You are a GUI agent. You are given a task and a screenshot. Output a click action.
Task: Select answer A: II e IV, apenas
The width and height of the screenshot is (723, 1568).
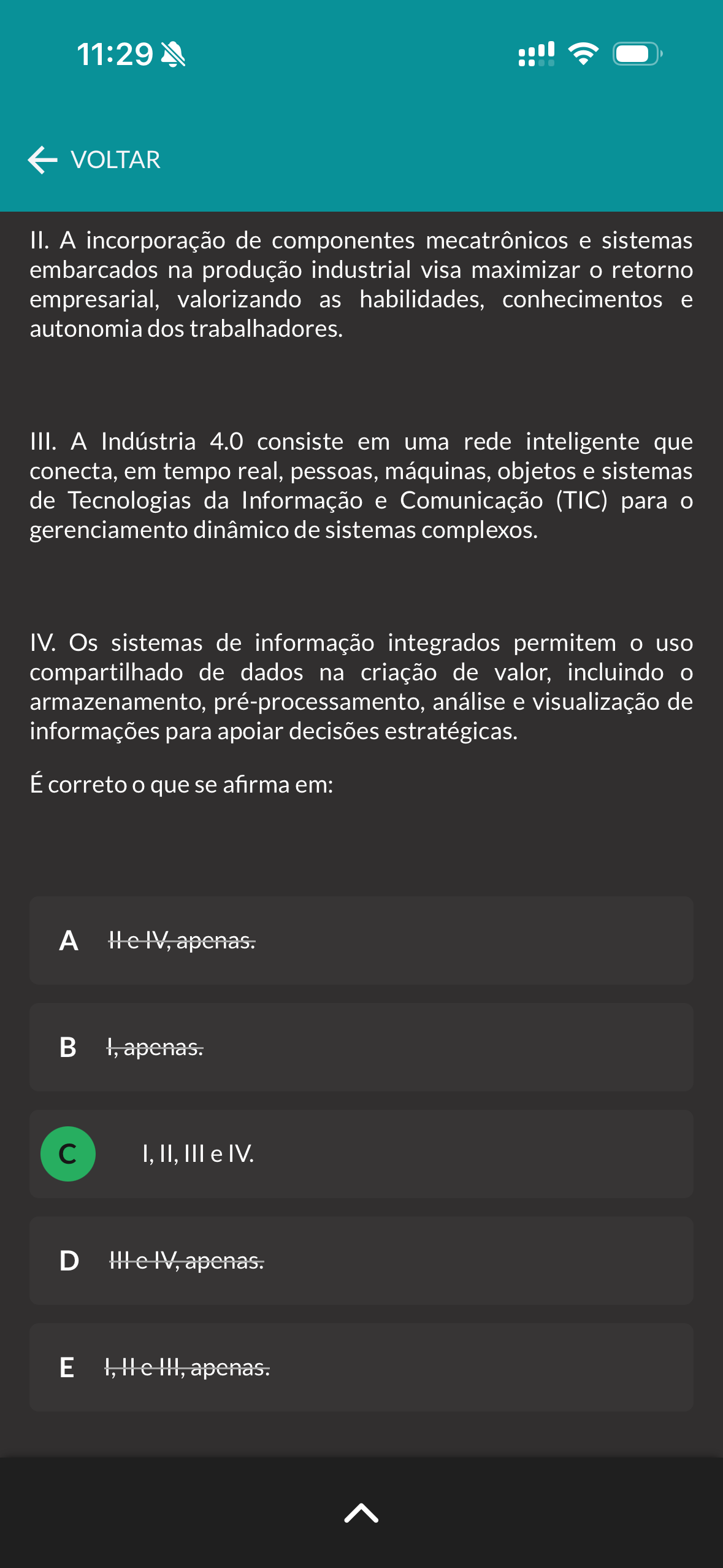[361, 940]
